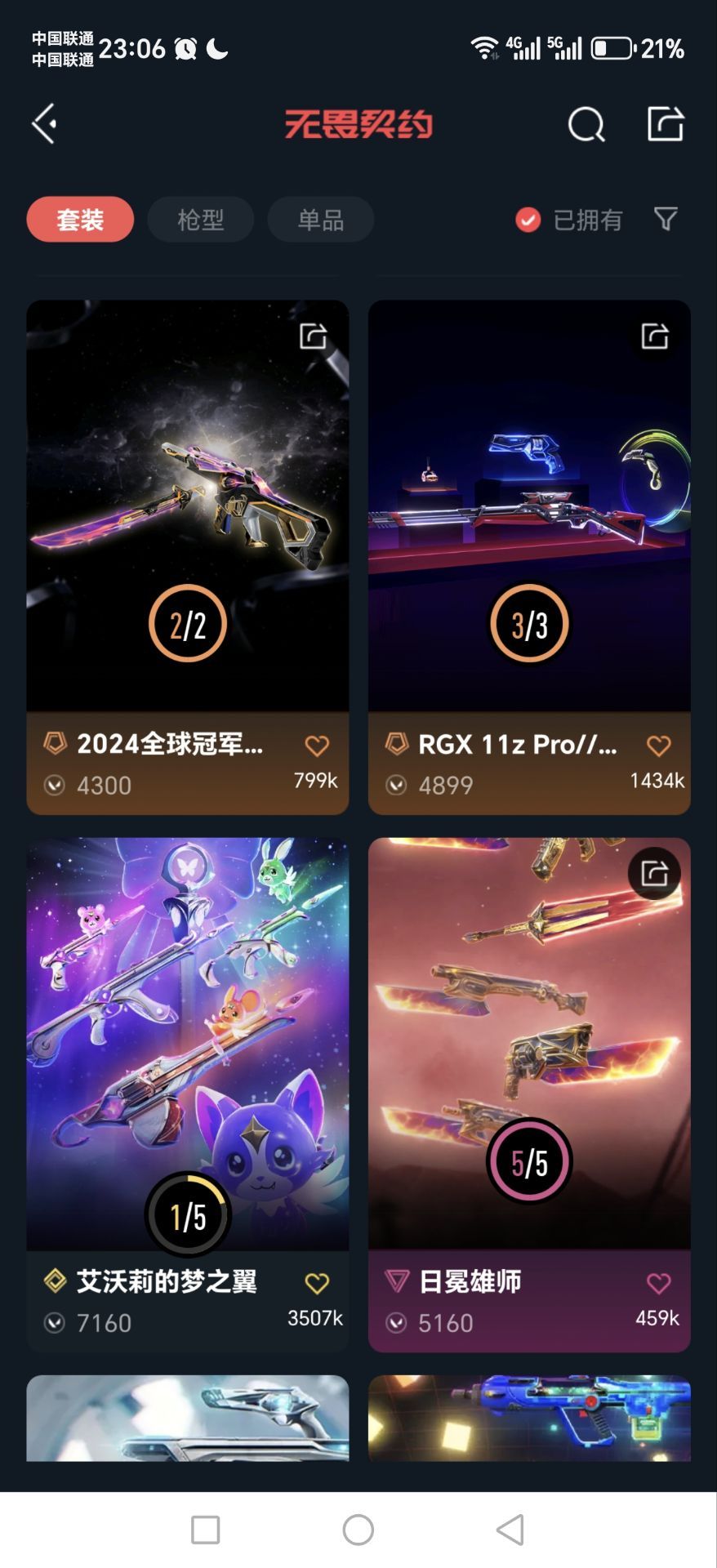717x1568 pixels.
Task: Tap the collection badge icon next to 艾沃莉的梦之翼
Action: click(x=55, y=1282)
